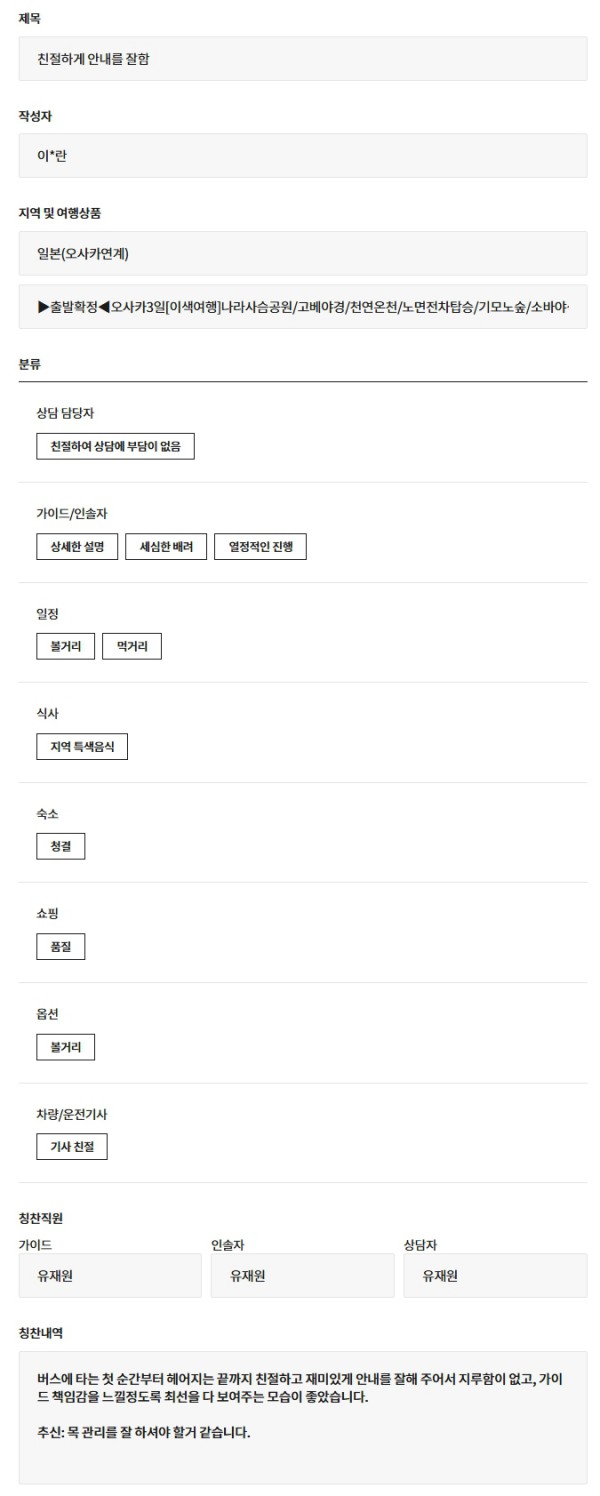Image resolution: width=600 pixels, height=1496 pixels.
Task: Select the 기사 친절 chip
Action: 72,1147
